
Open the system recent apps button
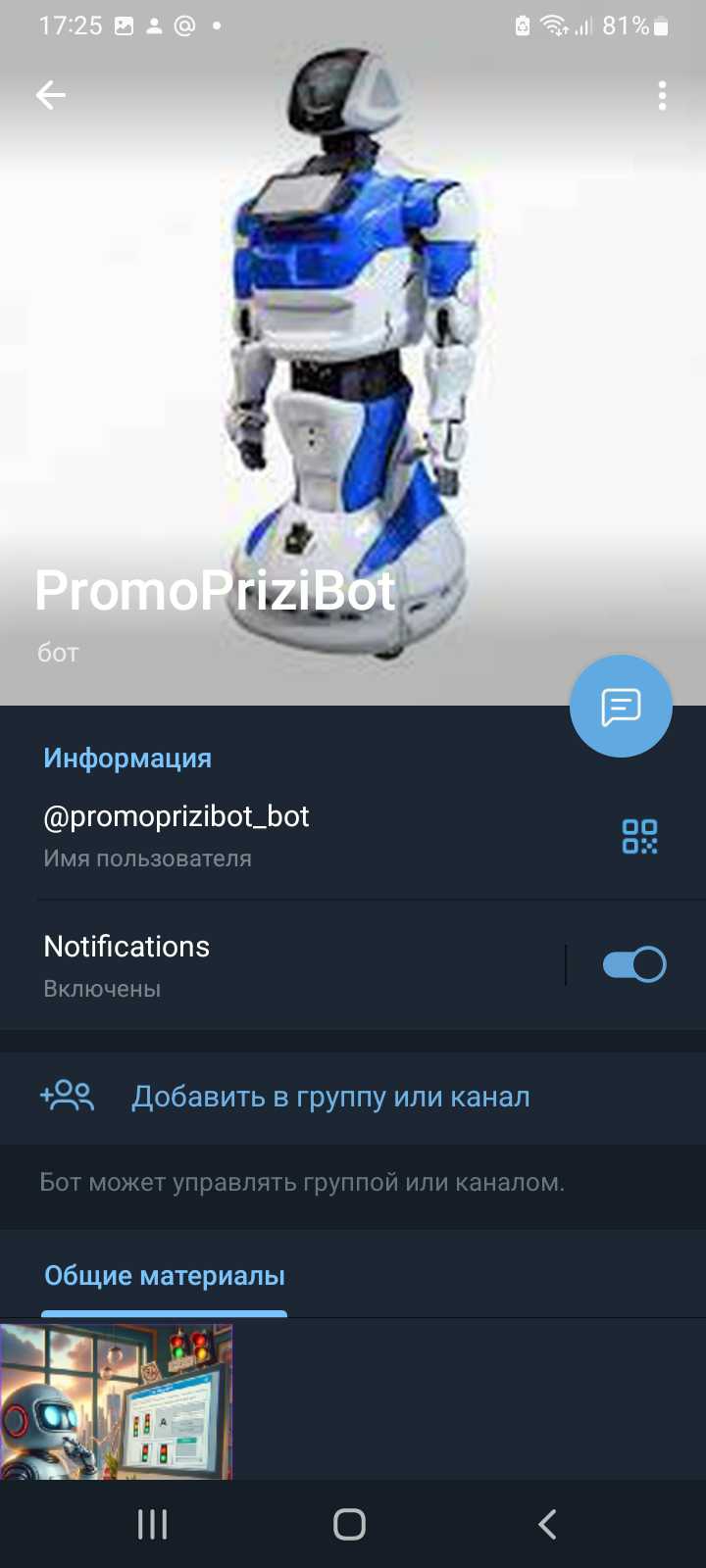point(153,1524)
